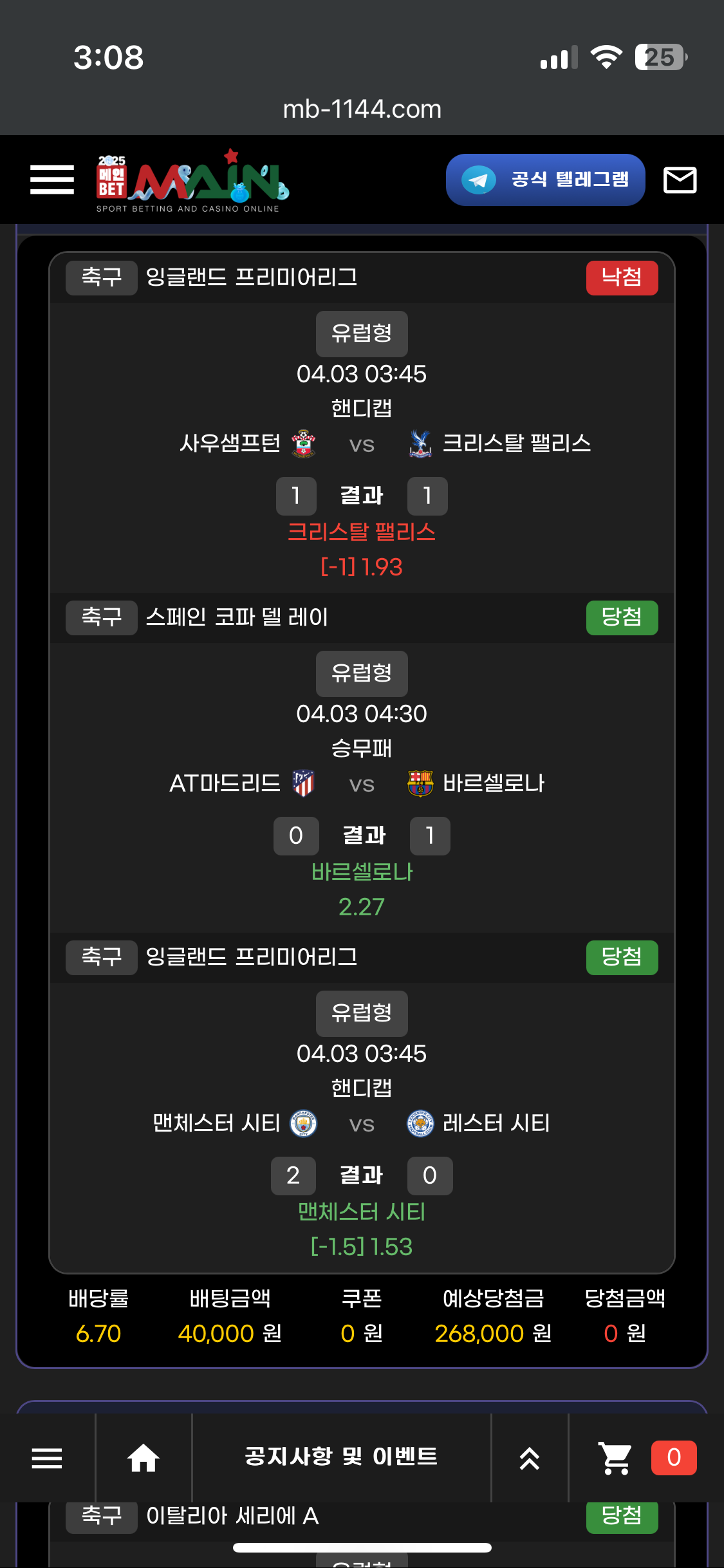This screenshot has width=724, height=1568.
Task: Open 공지사항 및 이벤트
Action: pyautogui.click(x=341, y=1457)
